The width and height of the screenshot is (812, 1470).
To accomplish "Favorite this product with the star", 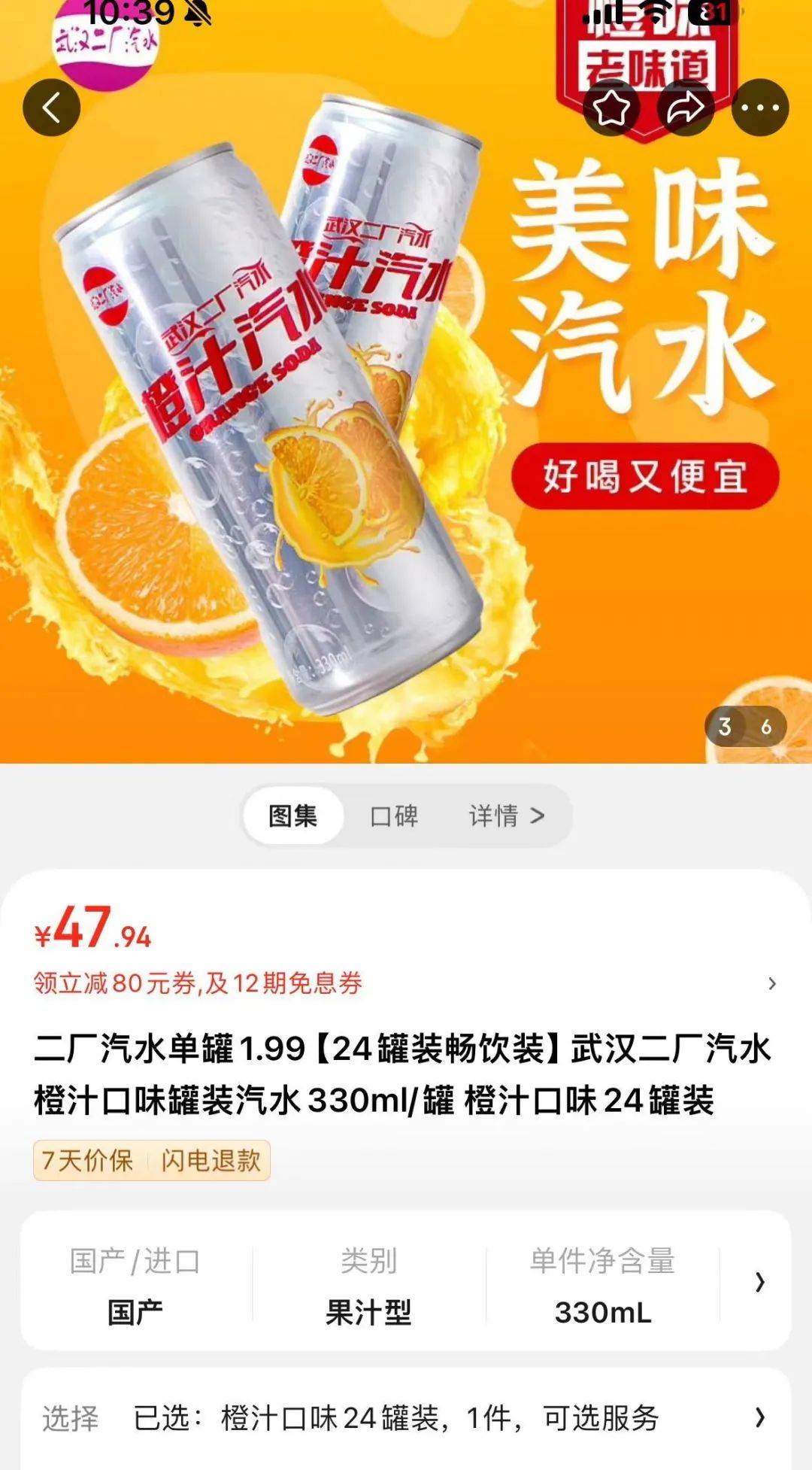I will 611,108.
